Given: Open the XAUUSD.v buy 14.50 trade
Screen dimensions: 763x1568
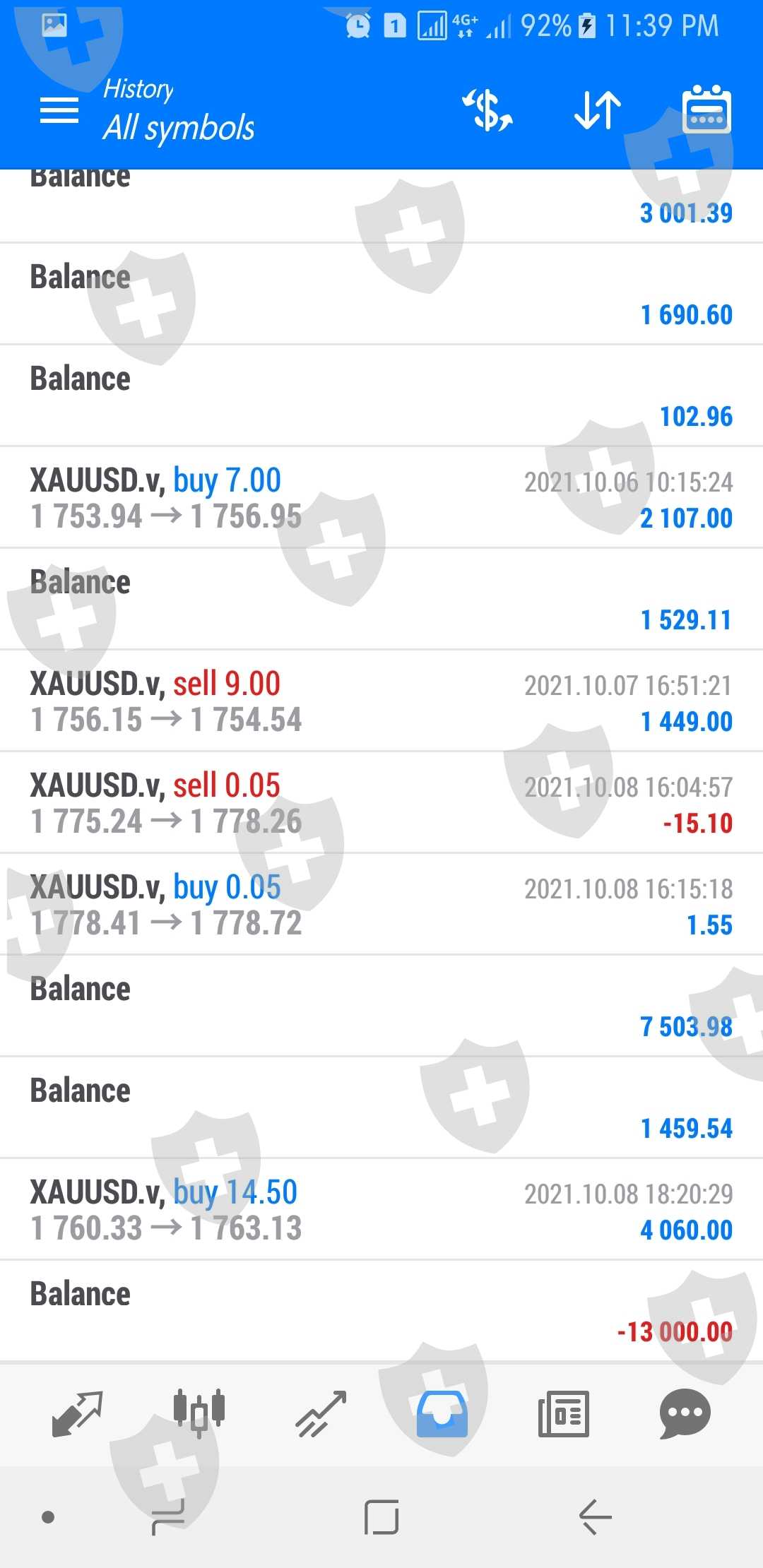Looking at the screenshot, I should 381,1210.
